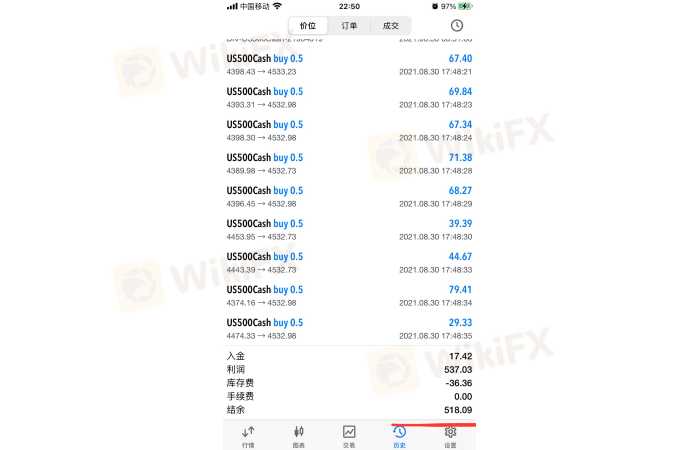Open the 历史 history tab
The height and width of the screenshot is (450, 700).
(399, 435)
